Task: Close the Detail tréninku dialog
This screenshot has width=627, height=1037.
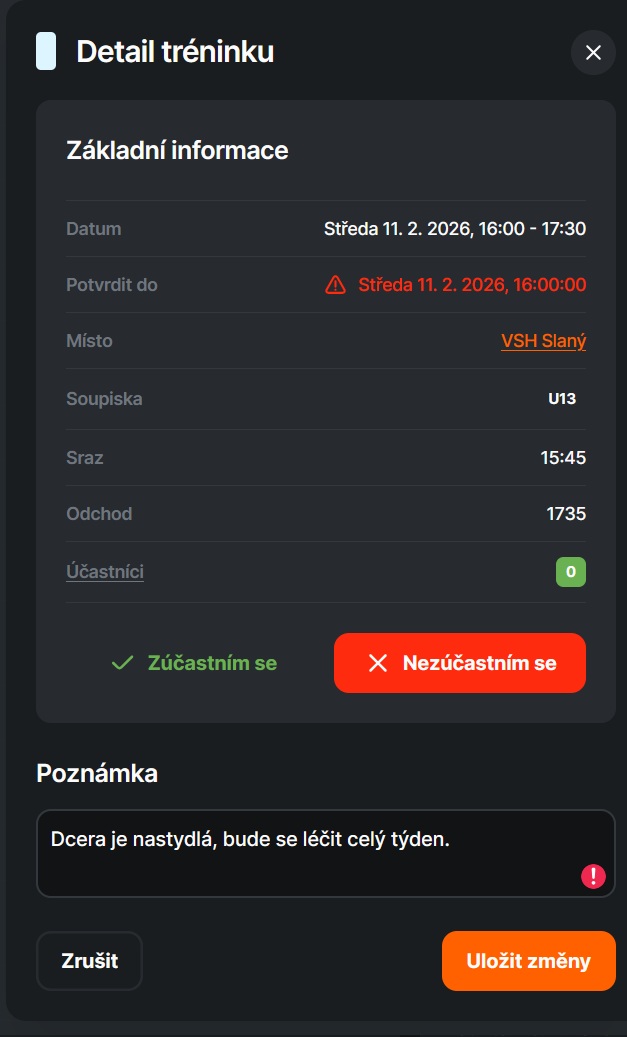Action: pos(593,53)
